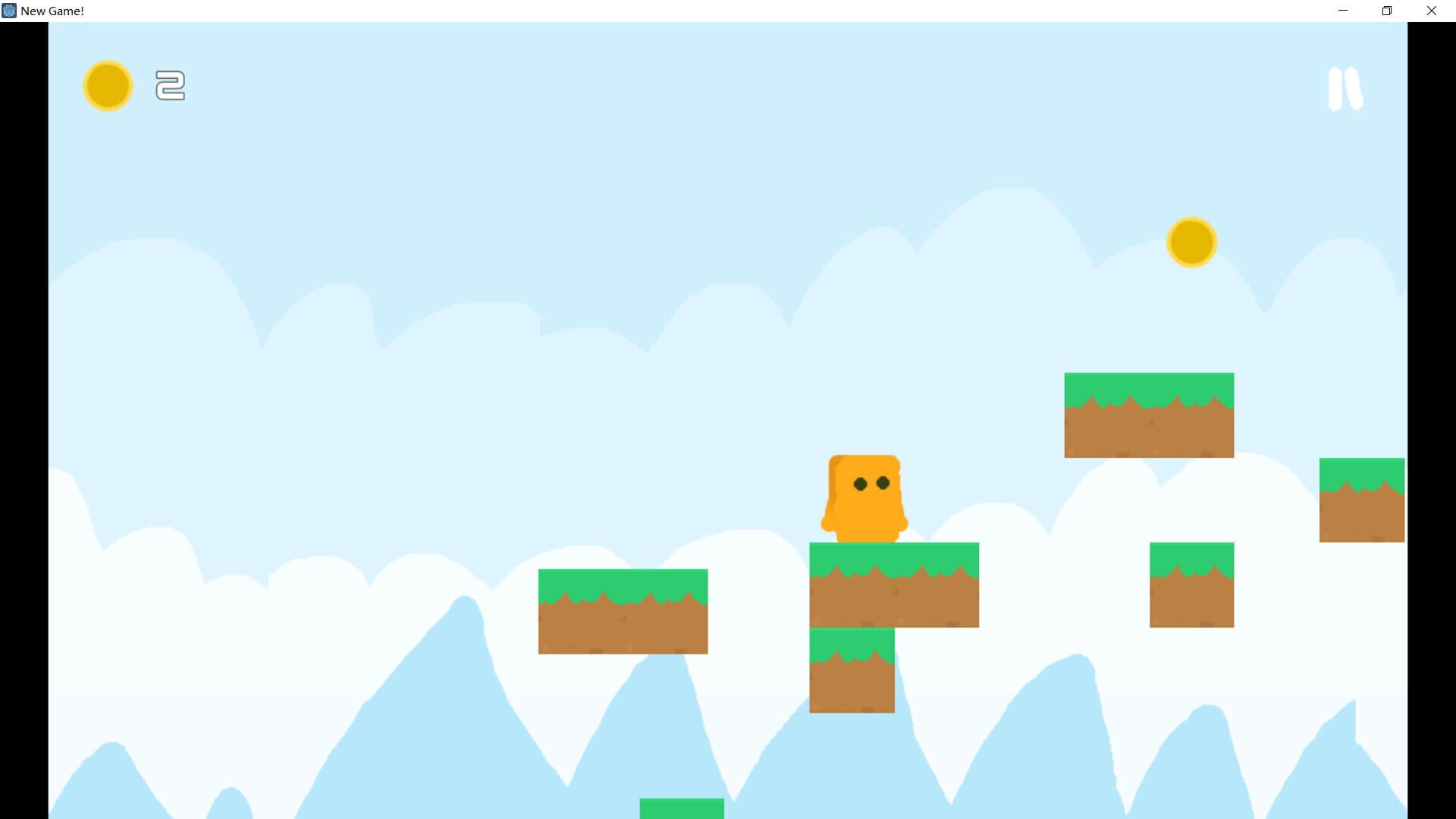Restore down the game window
1456x819 pixels.
coord(1387,11)
